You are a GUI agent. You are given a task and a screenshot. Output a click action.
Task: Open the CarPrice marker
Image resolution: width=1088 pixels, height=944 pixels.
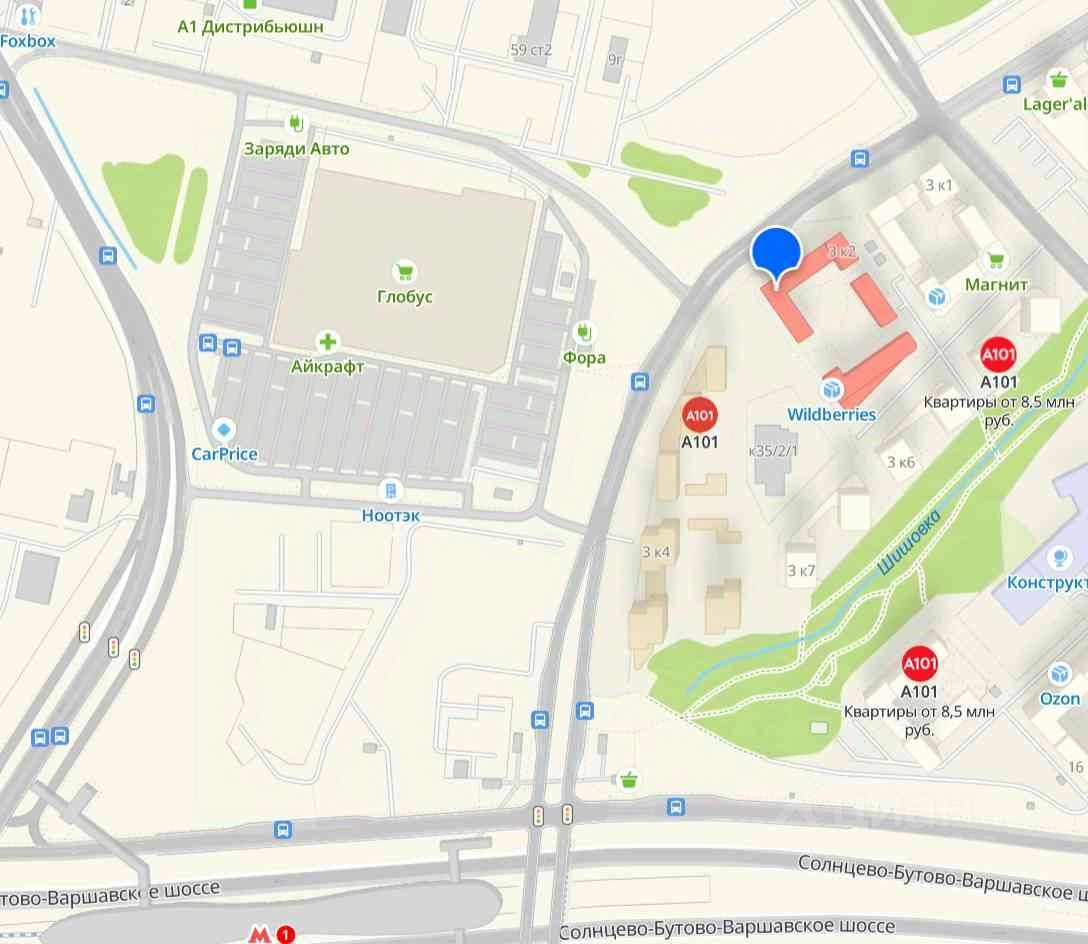225,430
